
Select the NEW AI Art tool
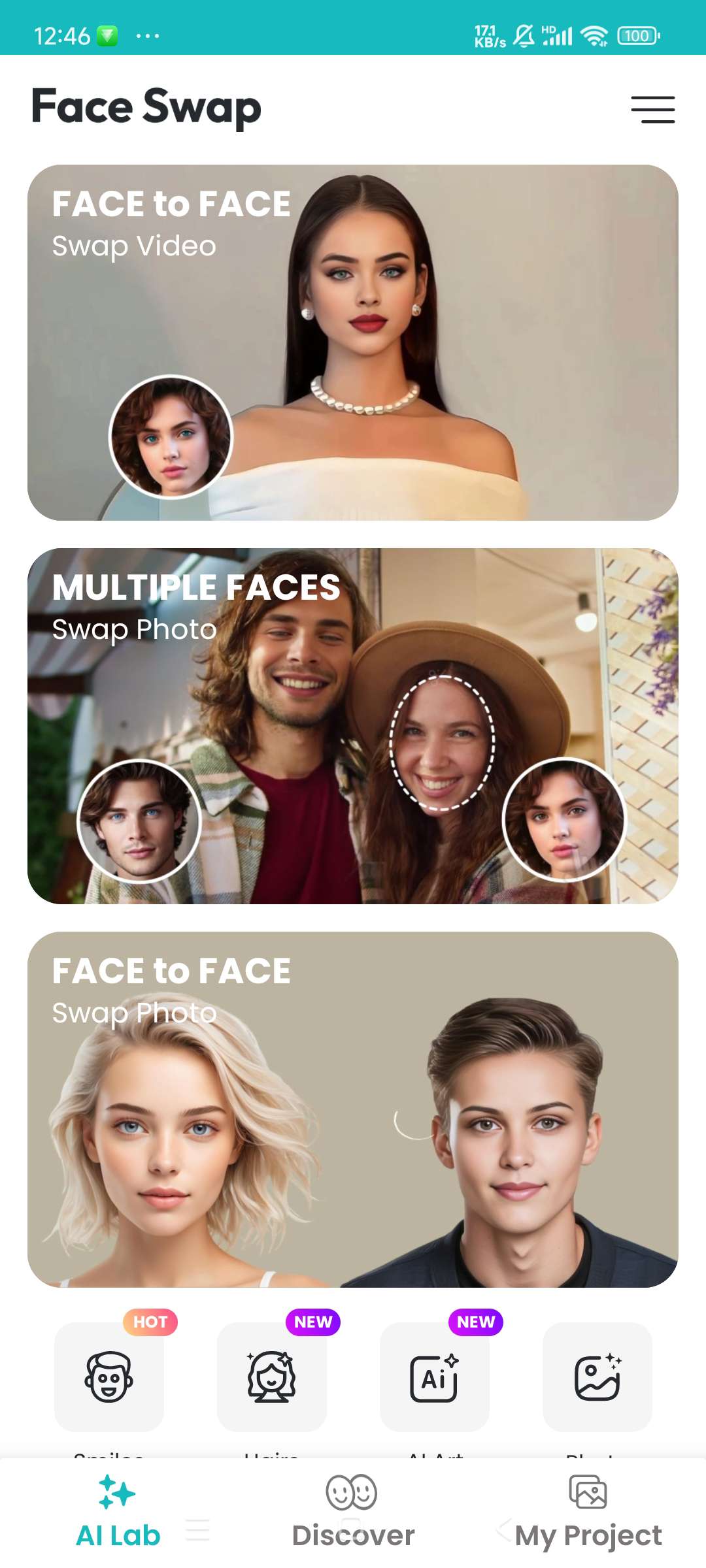434,1377
